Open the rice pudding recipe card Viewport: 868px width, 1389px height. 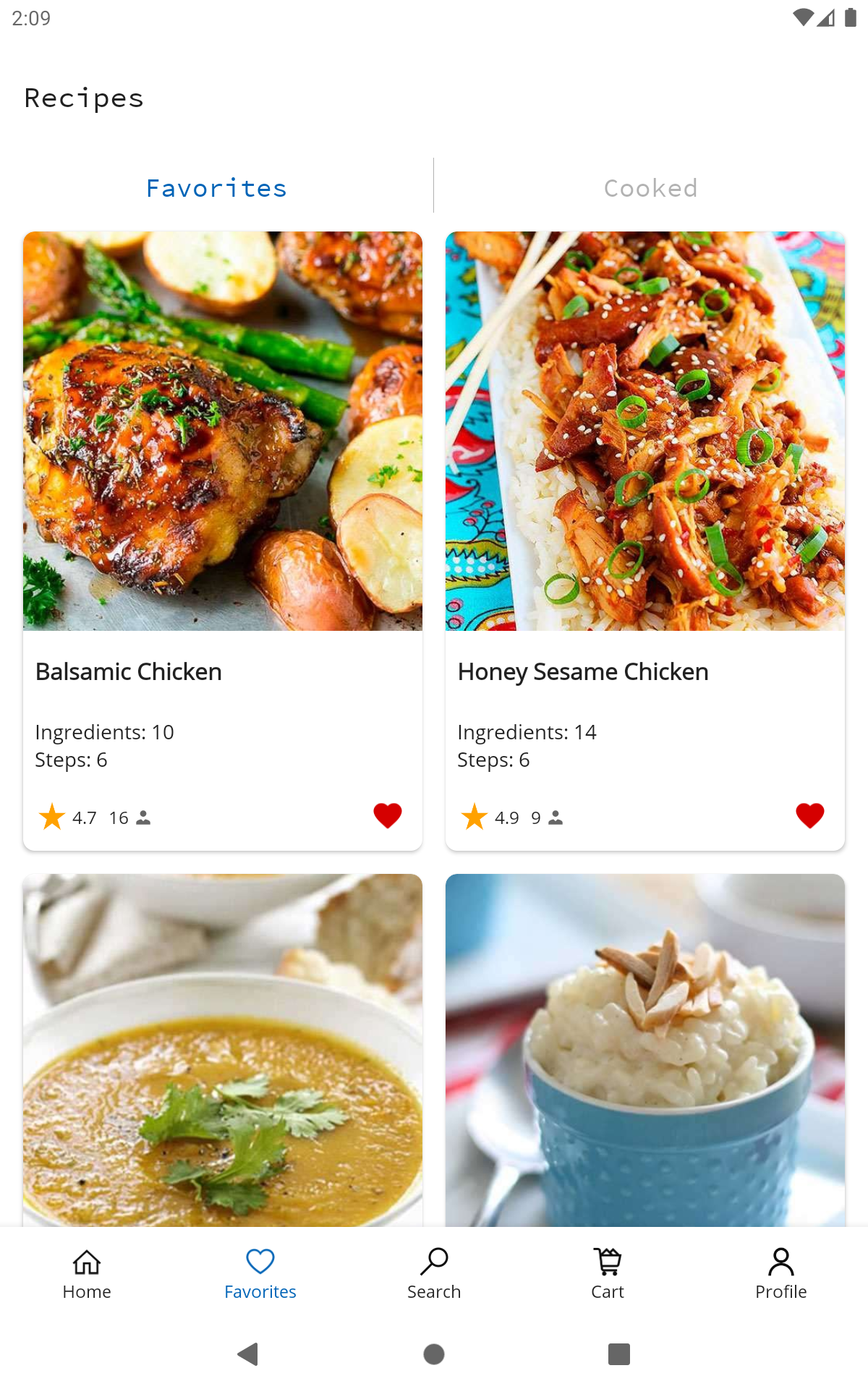pos(644,1049)
